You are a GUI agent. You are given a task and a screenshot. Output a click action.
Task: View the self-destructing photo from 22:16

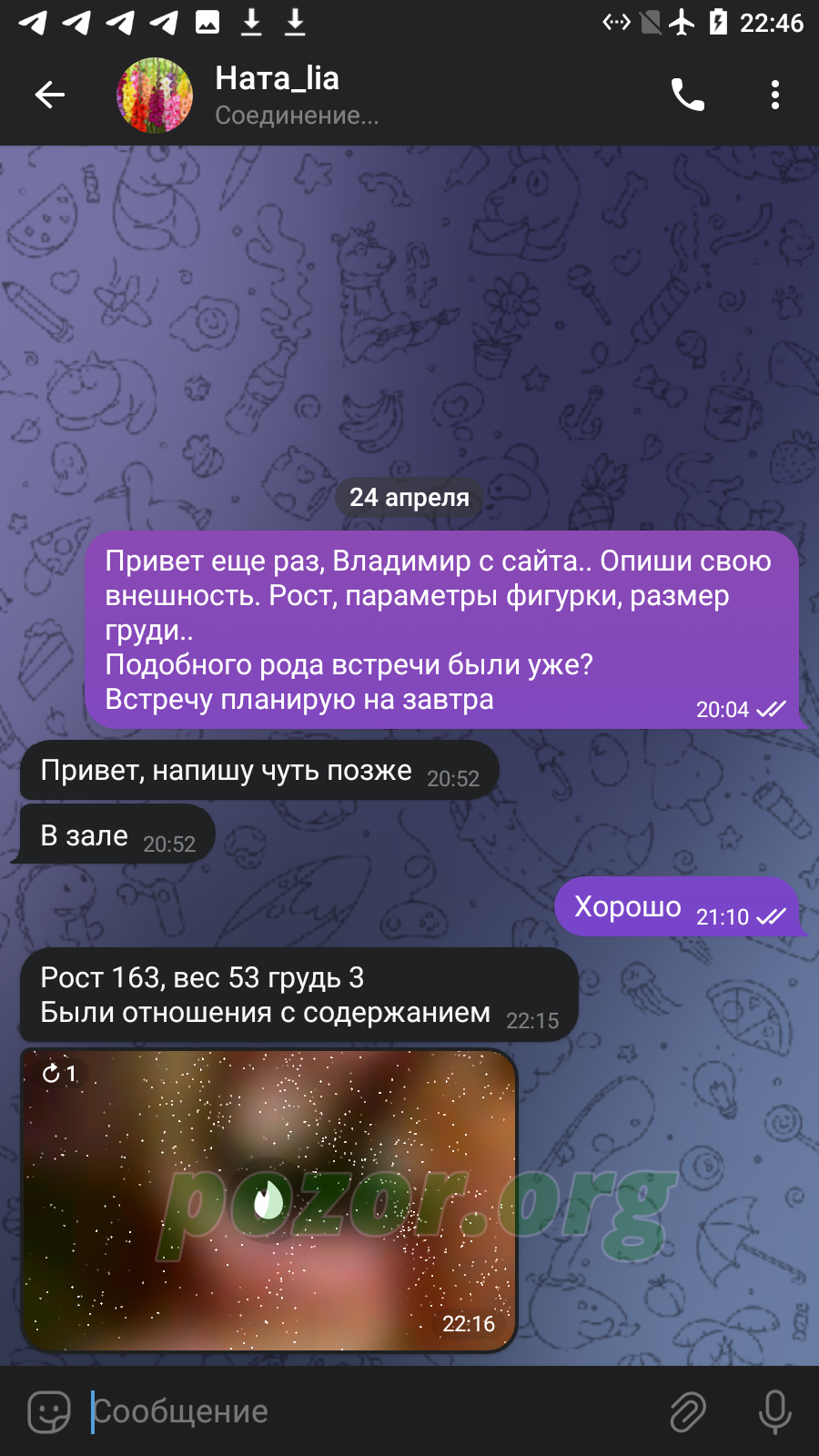[268, 1200]
